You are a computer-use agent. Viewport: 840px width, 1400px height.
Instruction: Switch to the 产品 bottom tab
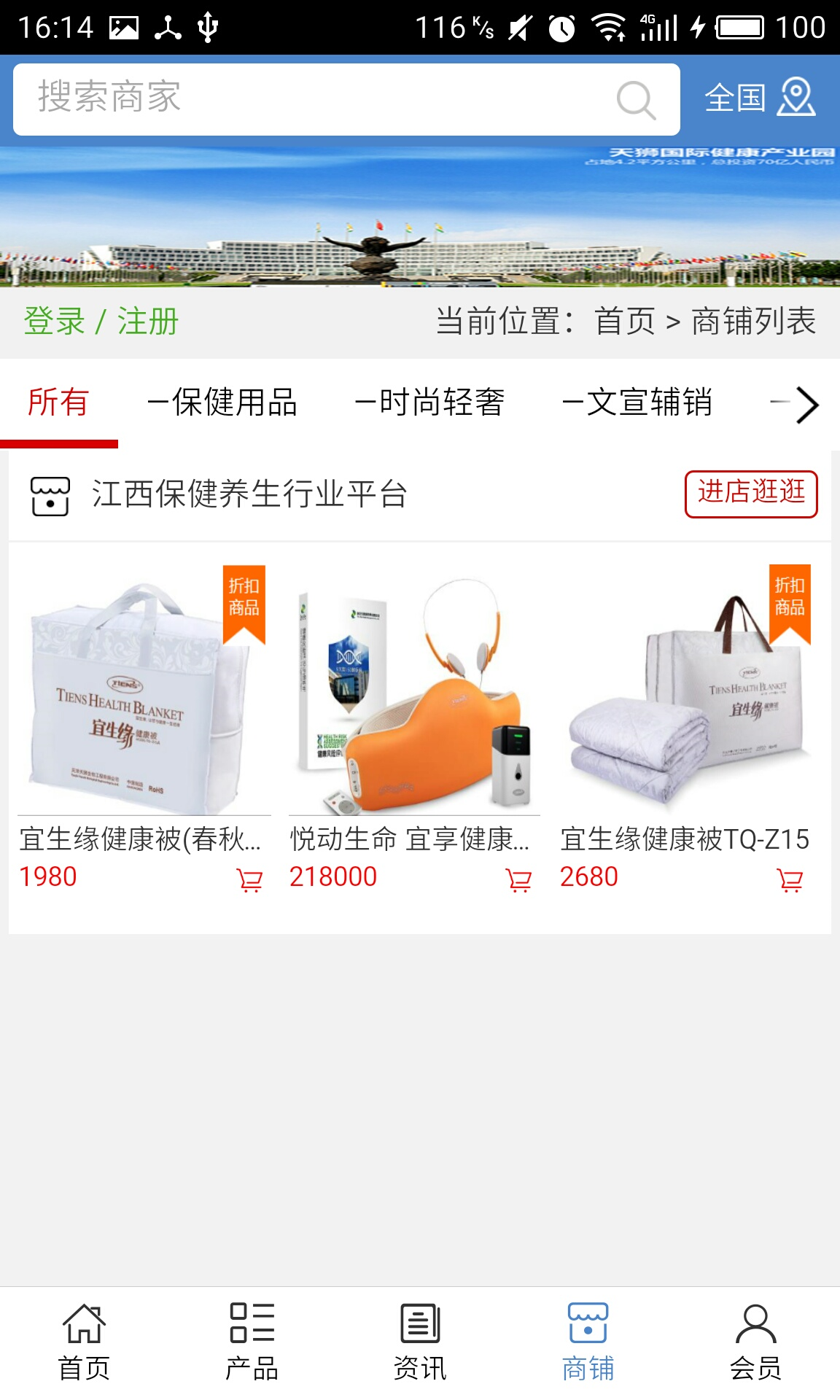(252, 1342)
